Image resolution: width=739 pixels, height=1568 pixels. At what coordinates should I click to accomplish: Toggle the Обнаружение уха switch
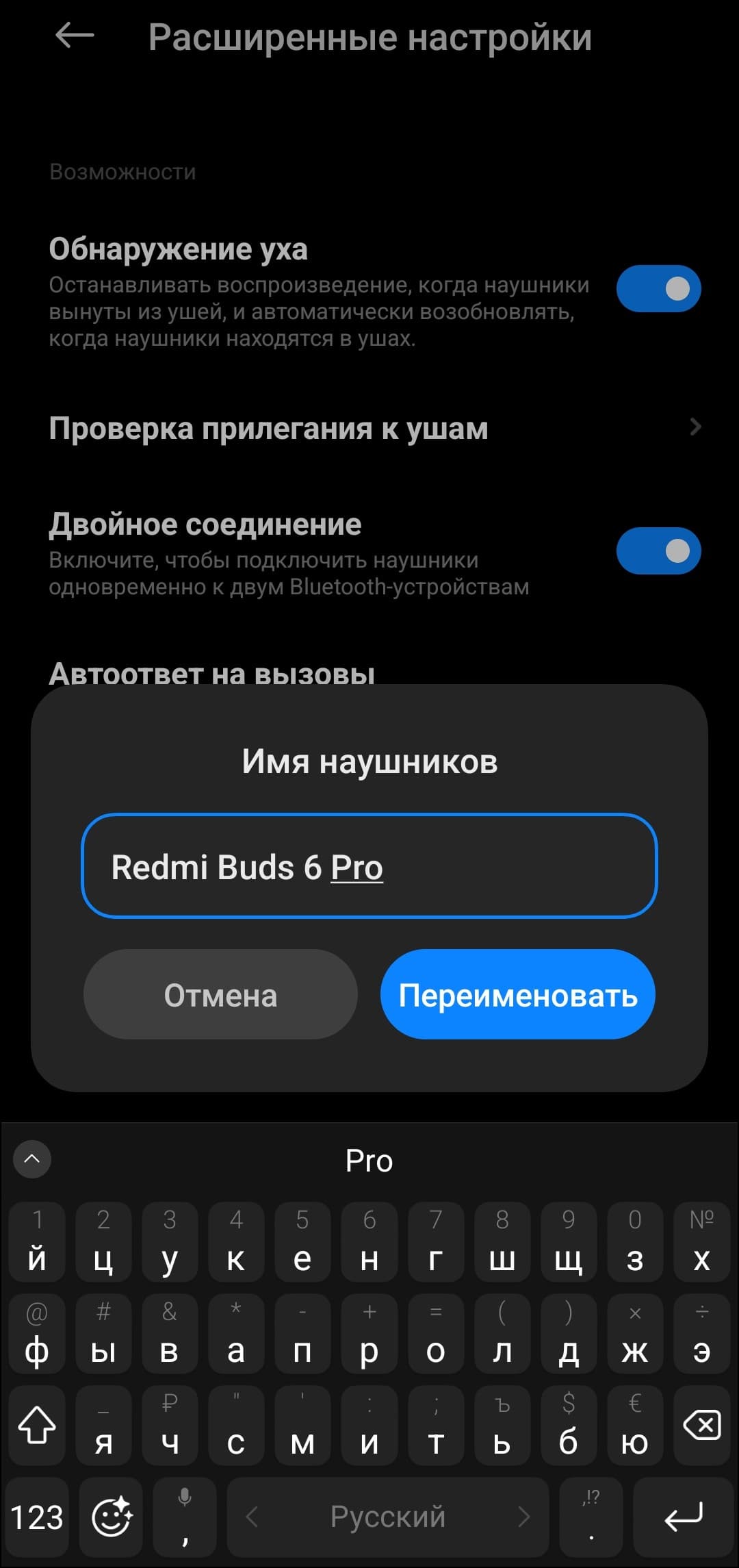pos(658,289)
